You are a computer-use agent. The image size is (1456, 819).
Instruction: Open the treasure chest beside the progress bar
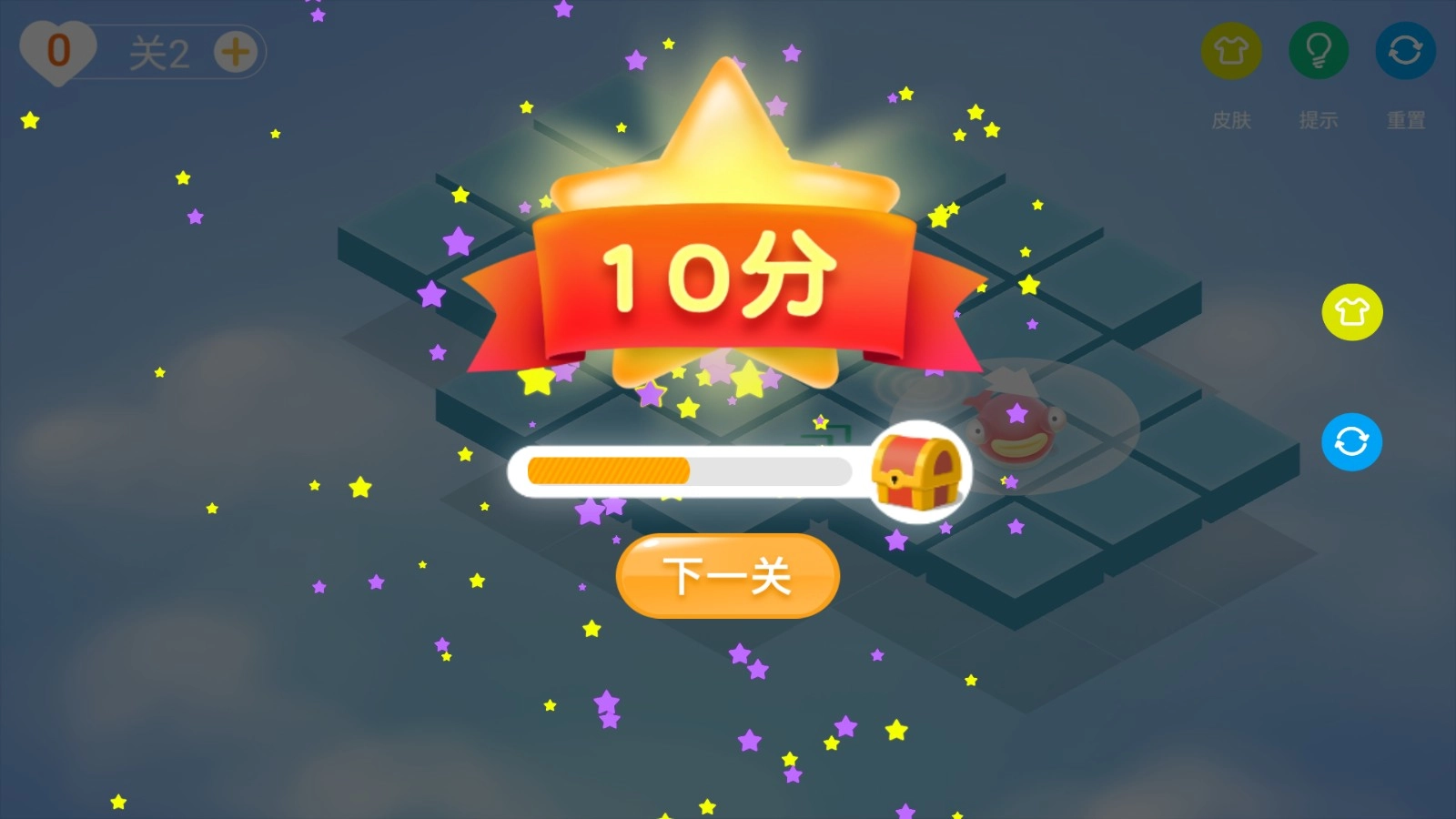917,471
